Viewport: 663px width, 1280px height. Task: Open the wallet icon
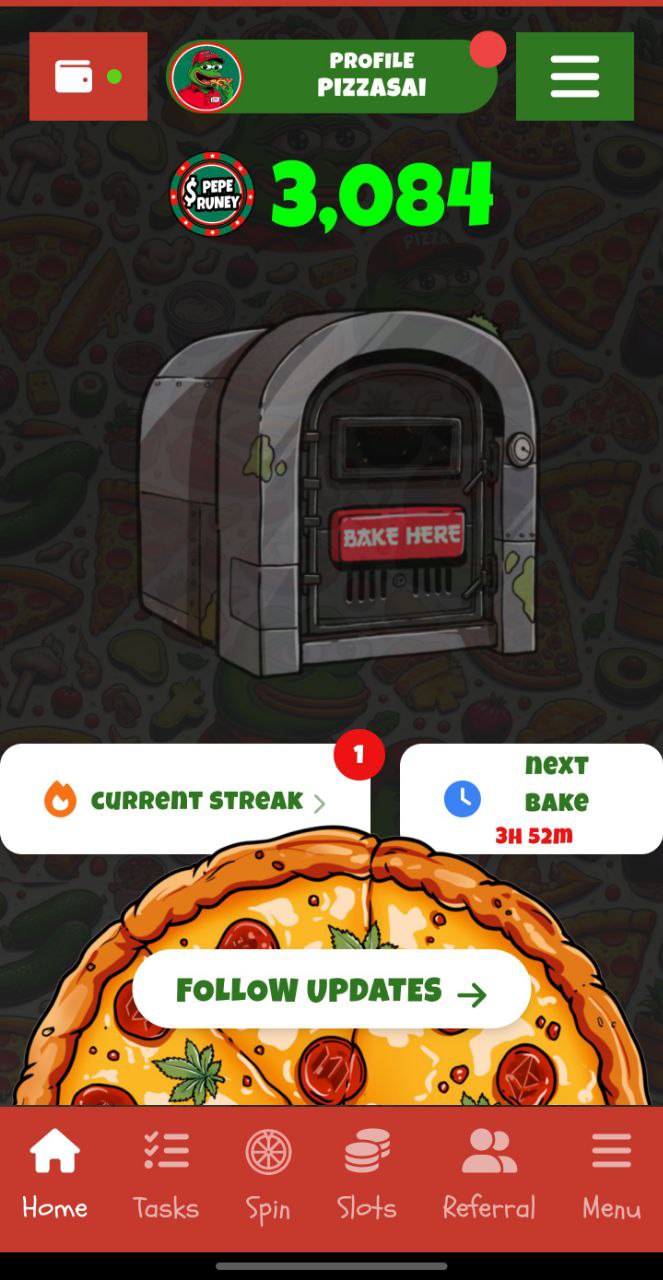tap(87, 76)
